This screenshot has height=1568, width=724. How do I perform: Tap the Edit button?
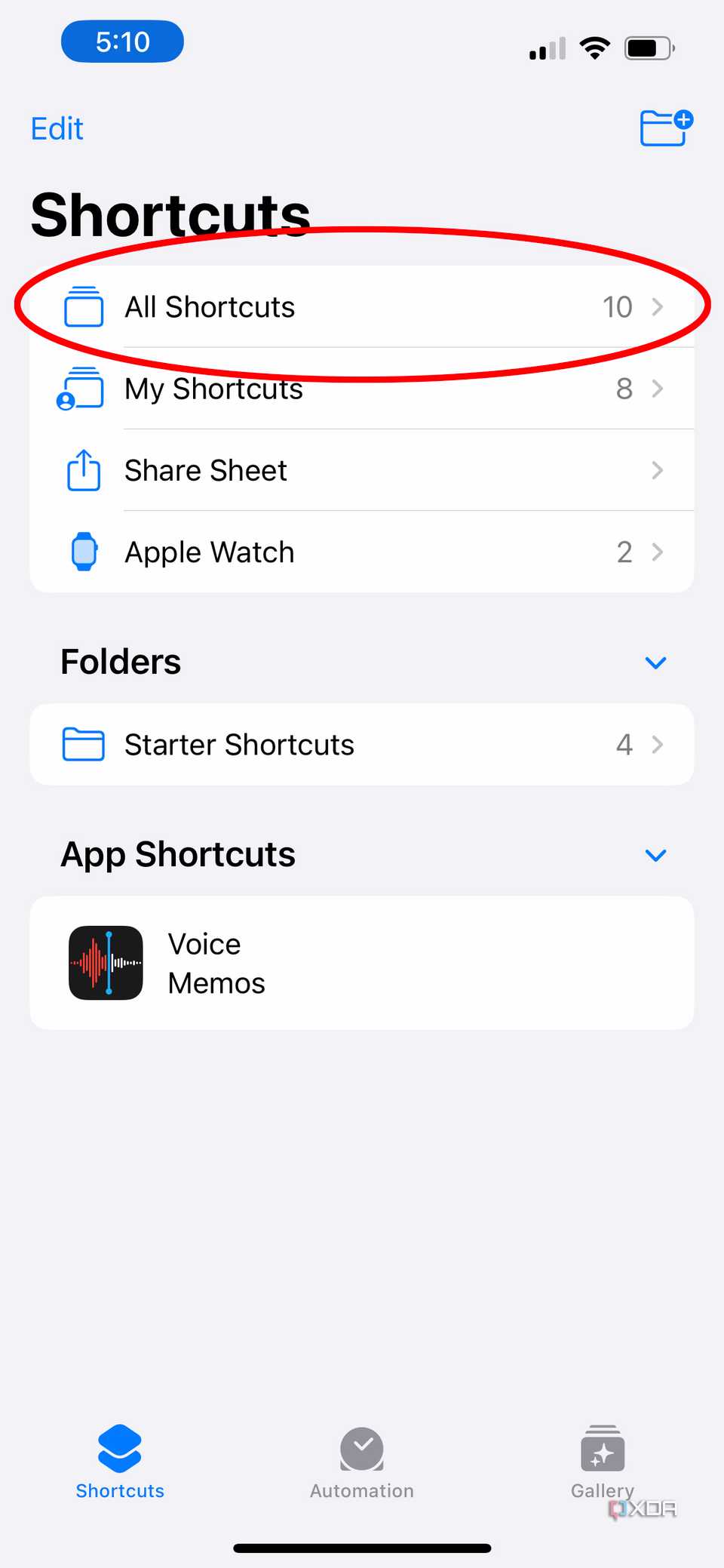57,128
